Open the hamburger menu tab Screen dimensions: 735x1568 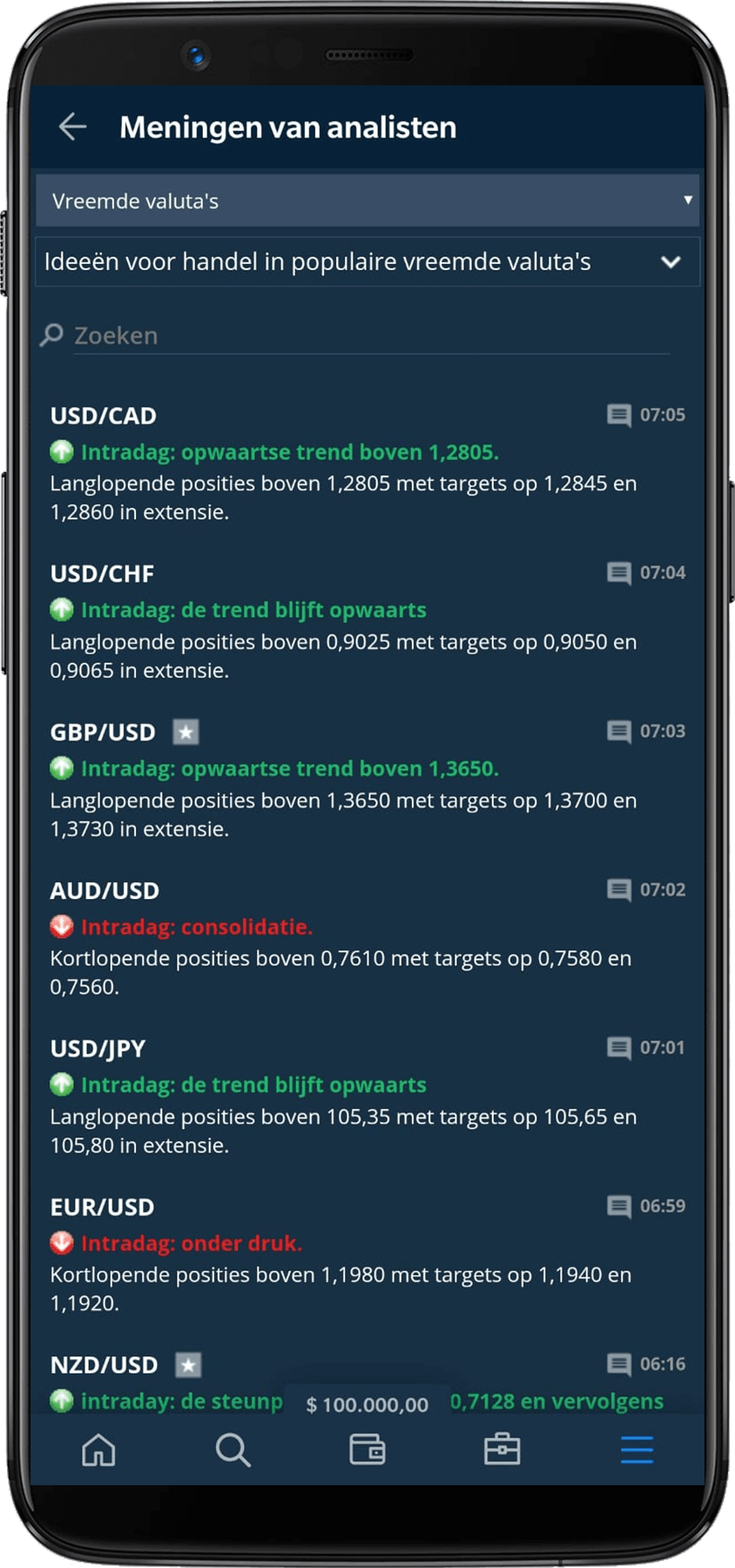point(637,1450)
